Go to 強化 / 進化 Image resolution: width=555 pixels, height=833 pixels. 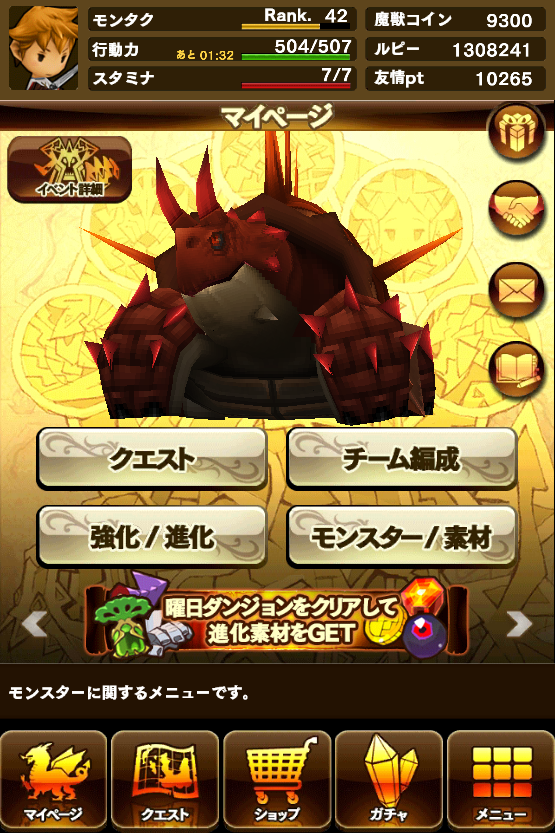pyautogui.click(x=152, y=537)
